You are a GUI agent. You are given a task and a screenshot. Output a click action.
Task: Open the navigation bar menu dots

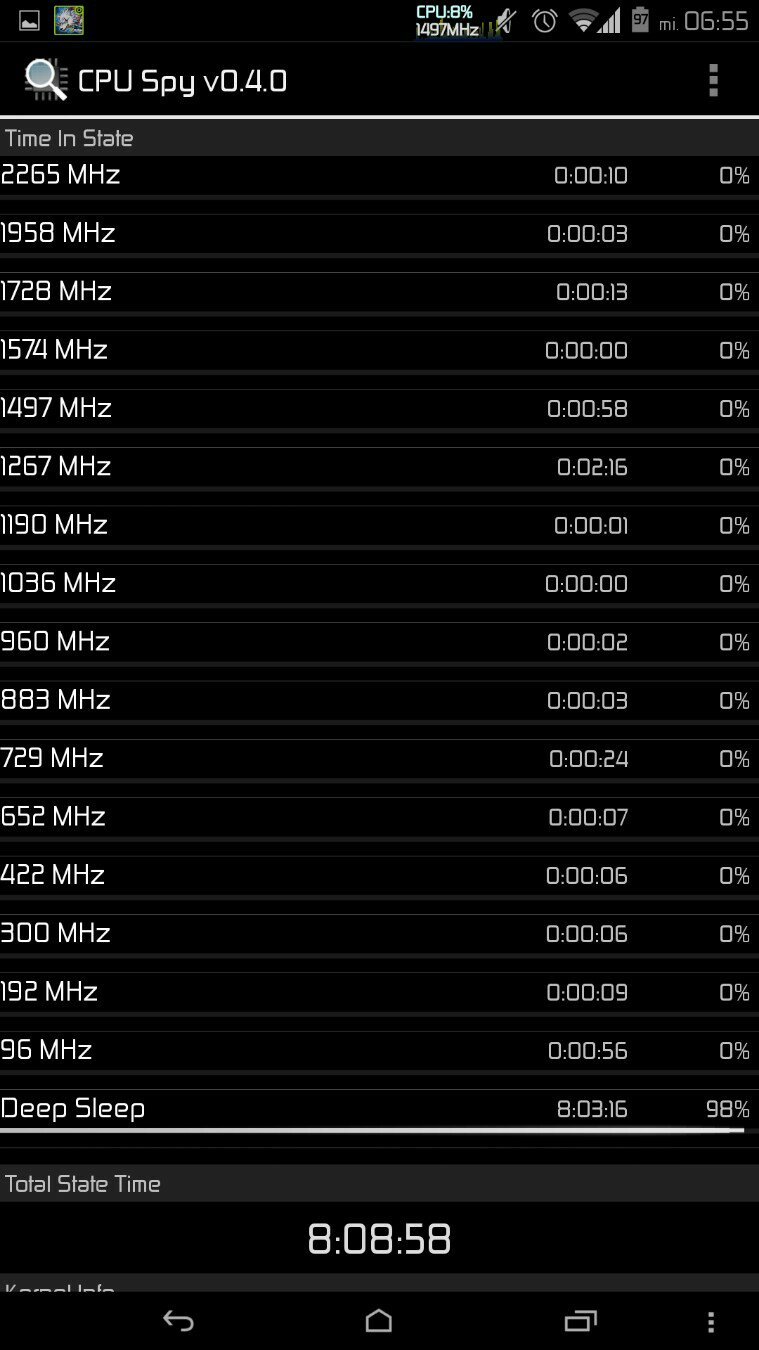(711, 1322)
